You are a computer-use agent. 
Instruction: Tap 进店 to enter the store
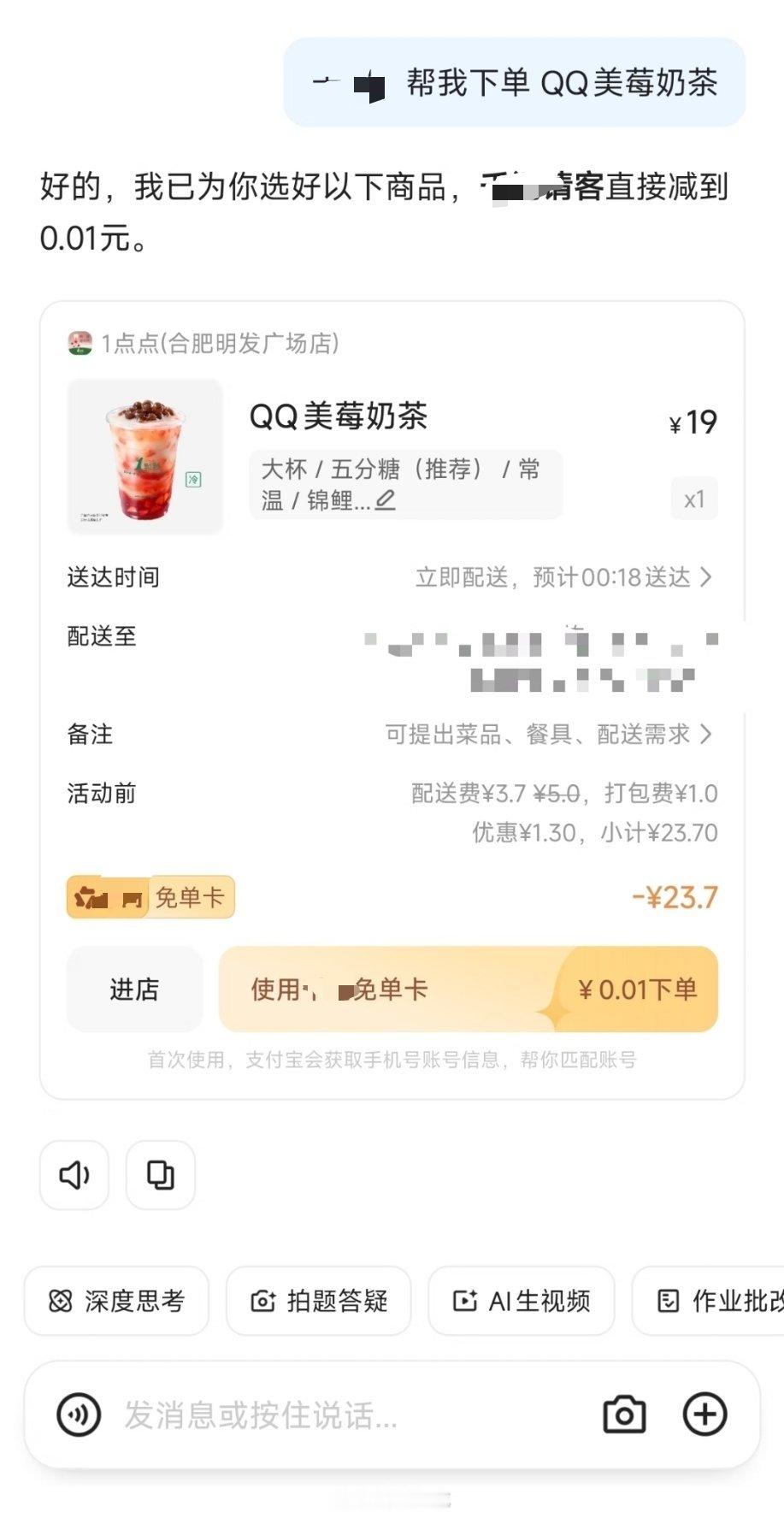pyautogui.click(x=134, y=989)
